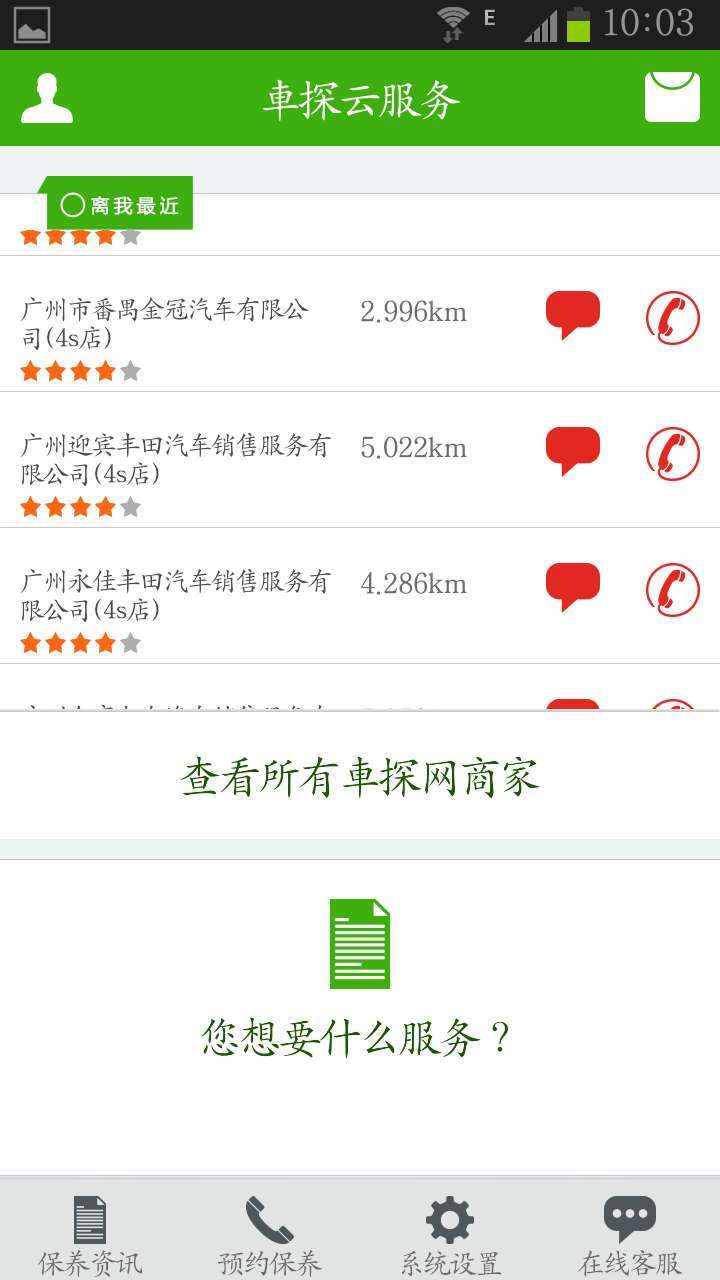Open the user profile icon

pos(47,98)
